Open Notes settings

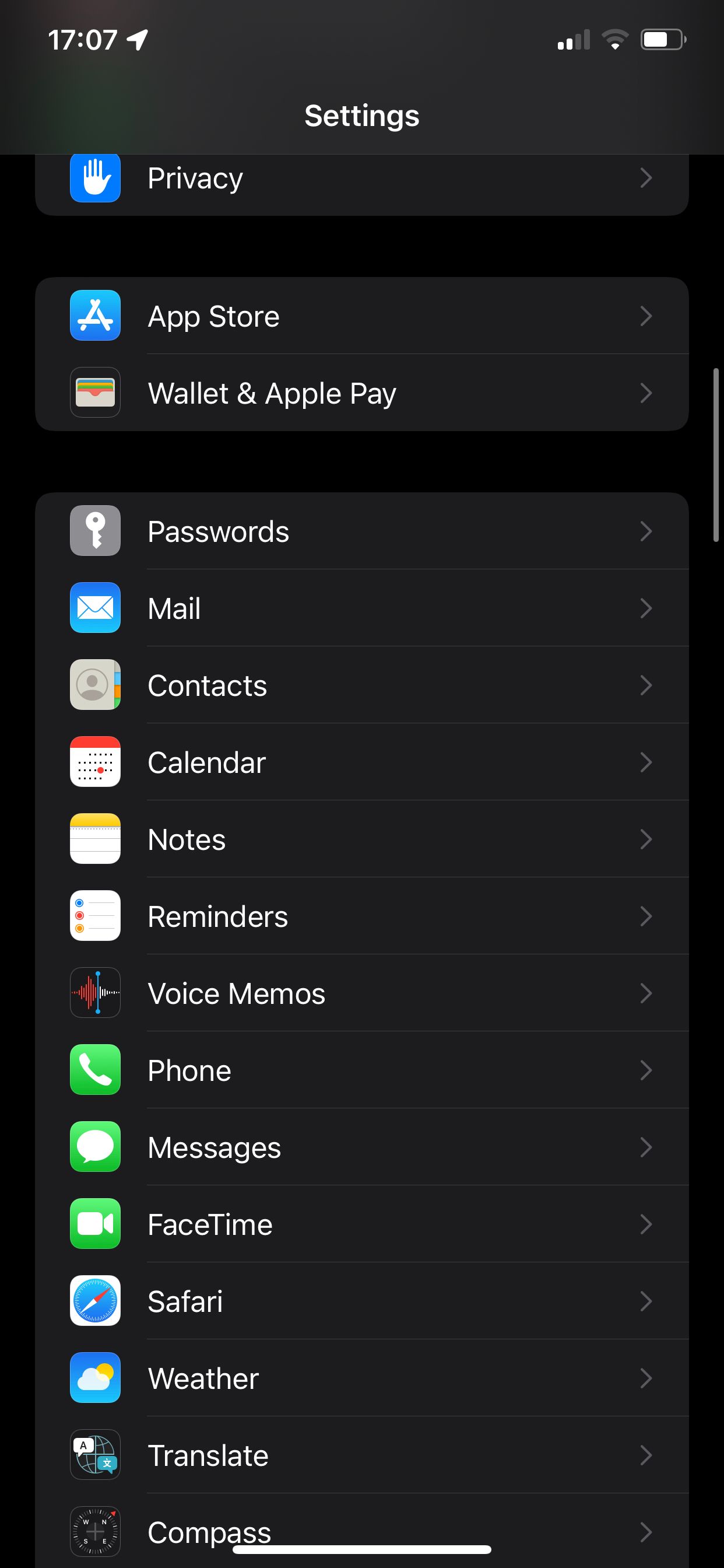click(362, 839)
